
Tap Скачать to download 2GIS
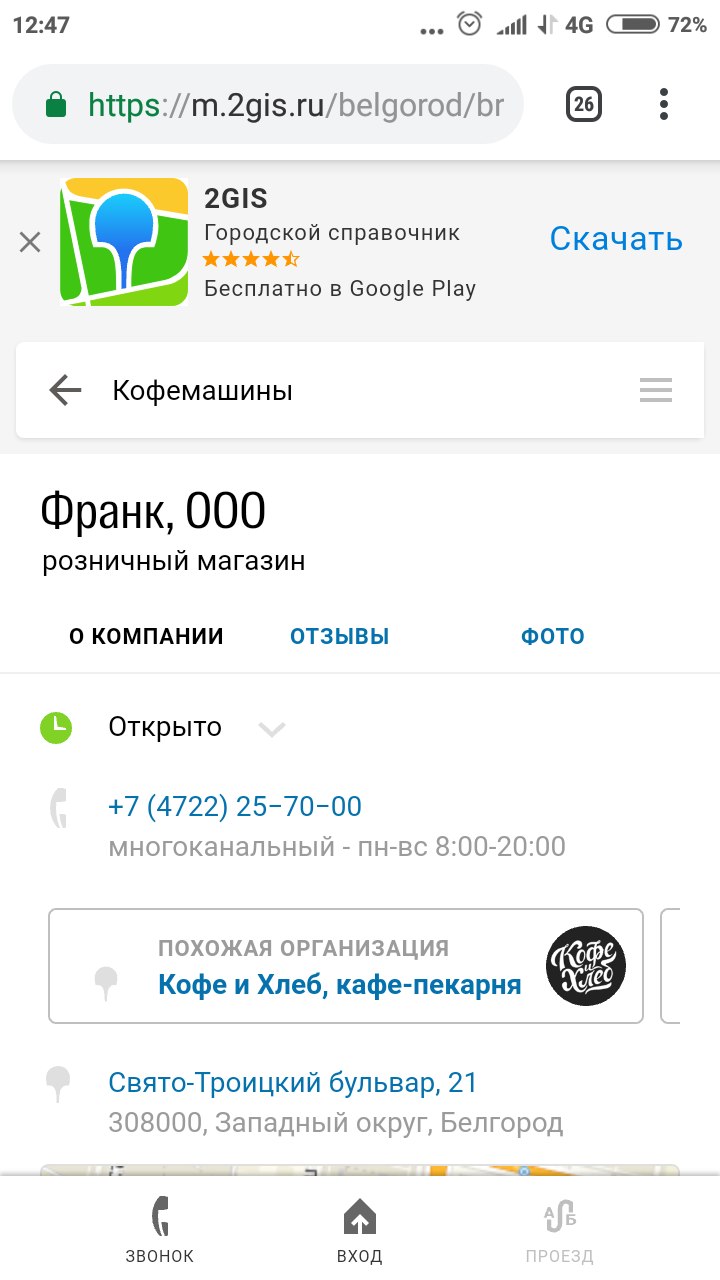pyautogui.click(x=616, y=239)
